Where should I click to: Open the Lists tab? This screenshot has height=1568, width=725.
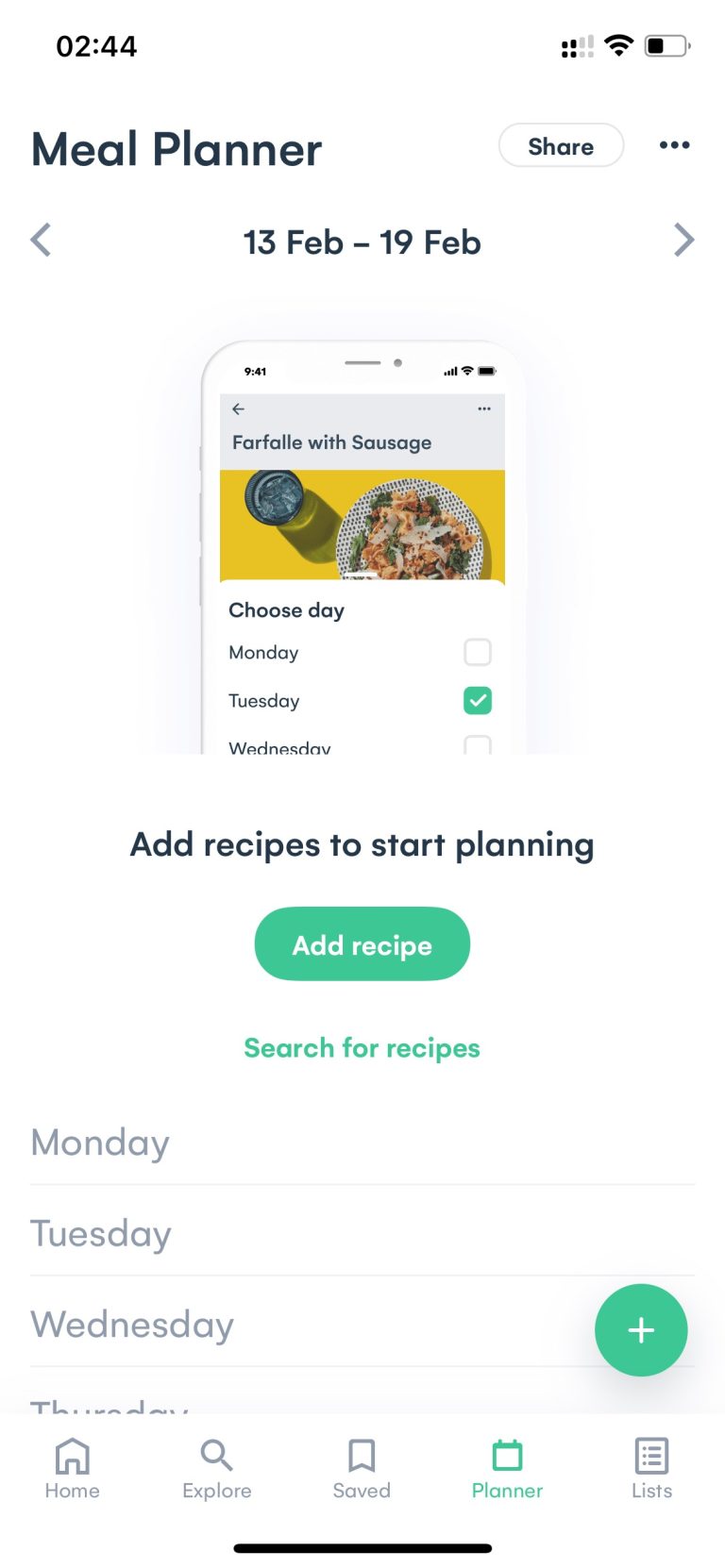tap(651, 1468)
